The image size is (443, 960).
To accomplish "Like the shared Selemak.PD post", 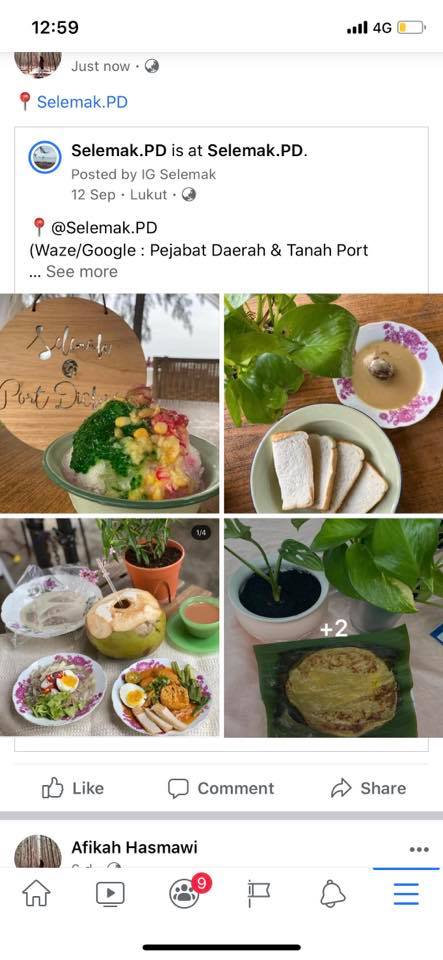I will click(73, 788).
